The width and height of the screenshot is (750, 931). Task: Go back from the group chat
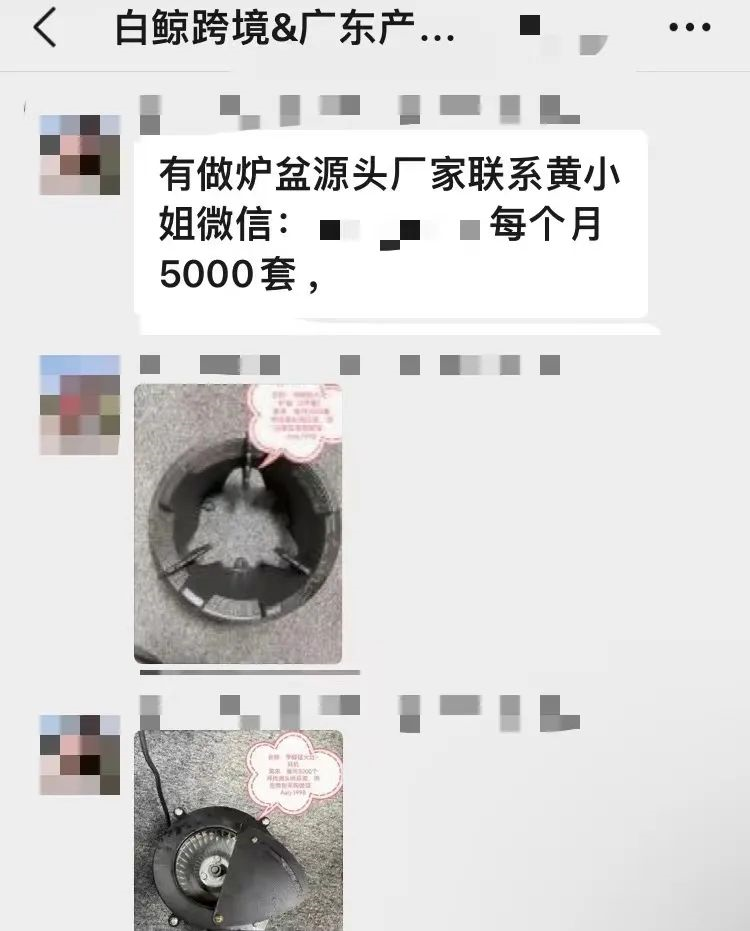point(45,29)
